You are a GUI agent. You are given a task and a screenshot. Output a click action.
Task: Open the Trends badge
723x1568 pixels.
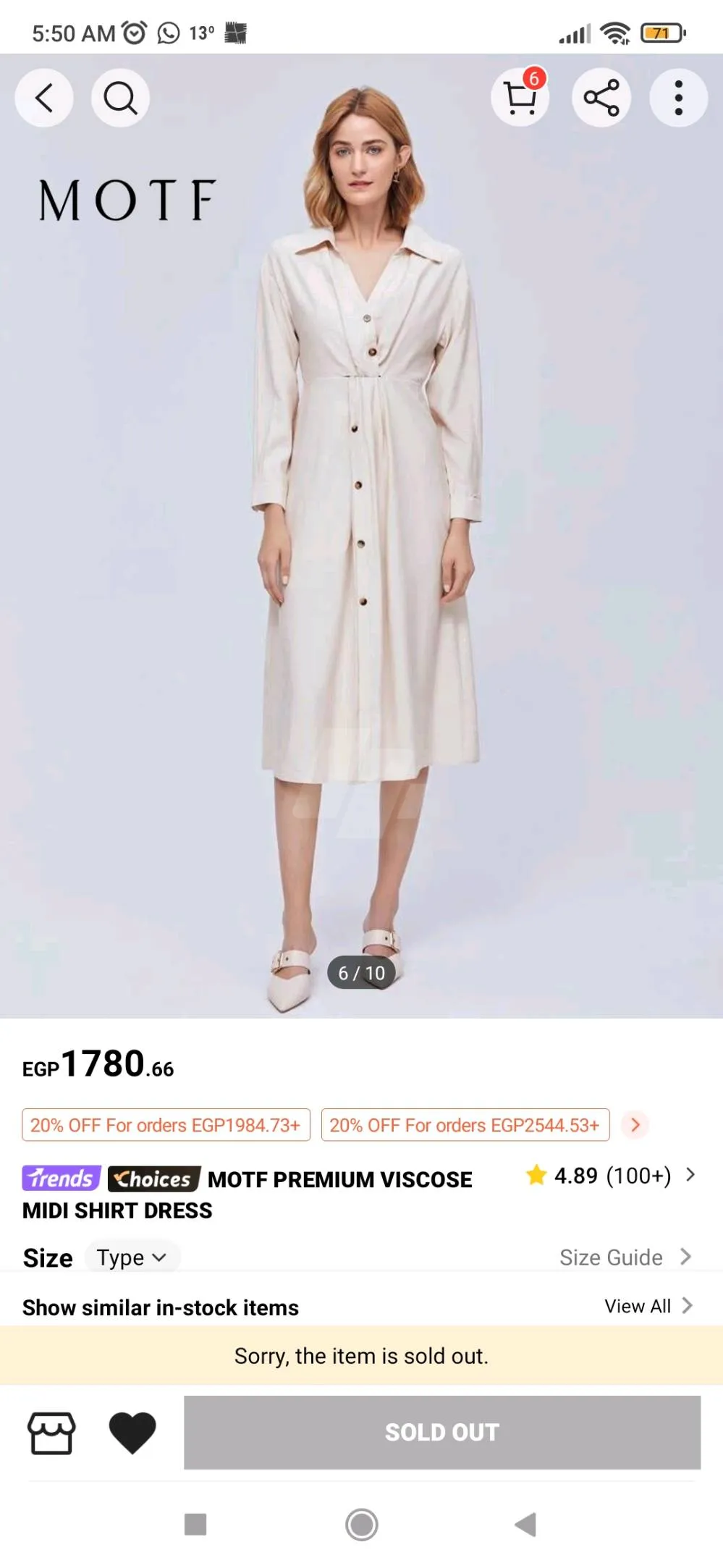pos(61,1179)
